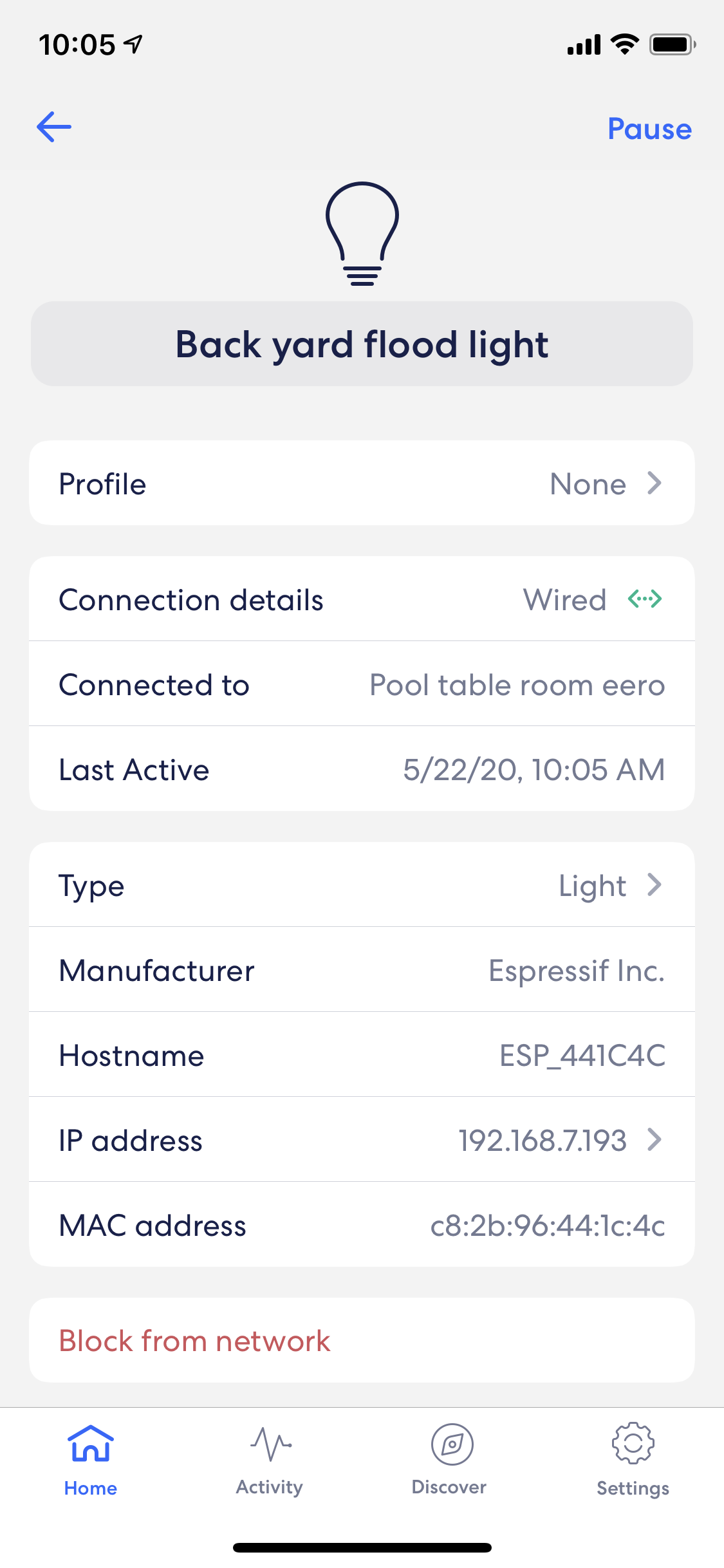This screenshot has width=724, height=1568.
Task: Open the Profile row set to None
Action: (x=362, y=483)
